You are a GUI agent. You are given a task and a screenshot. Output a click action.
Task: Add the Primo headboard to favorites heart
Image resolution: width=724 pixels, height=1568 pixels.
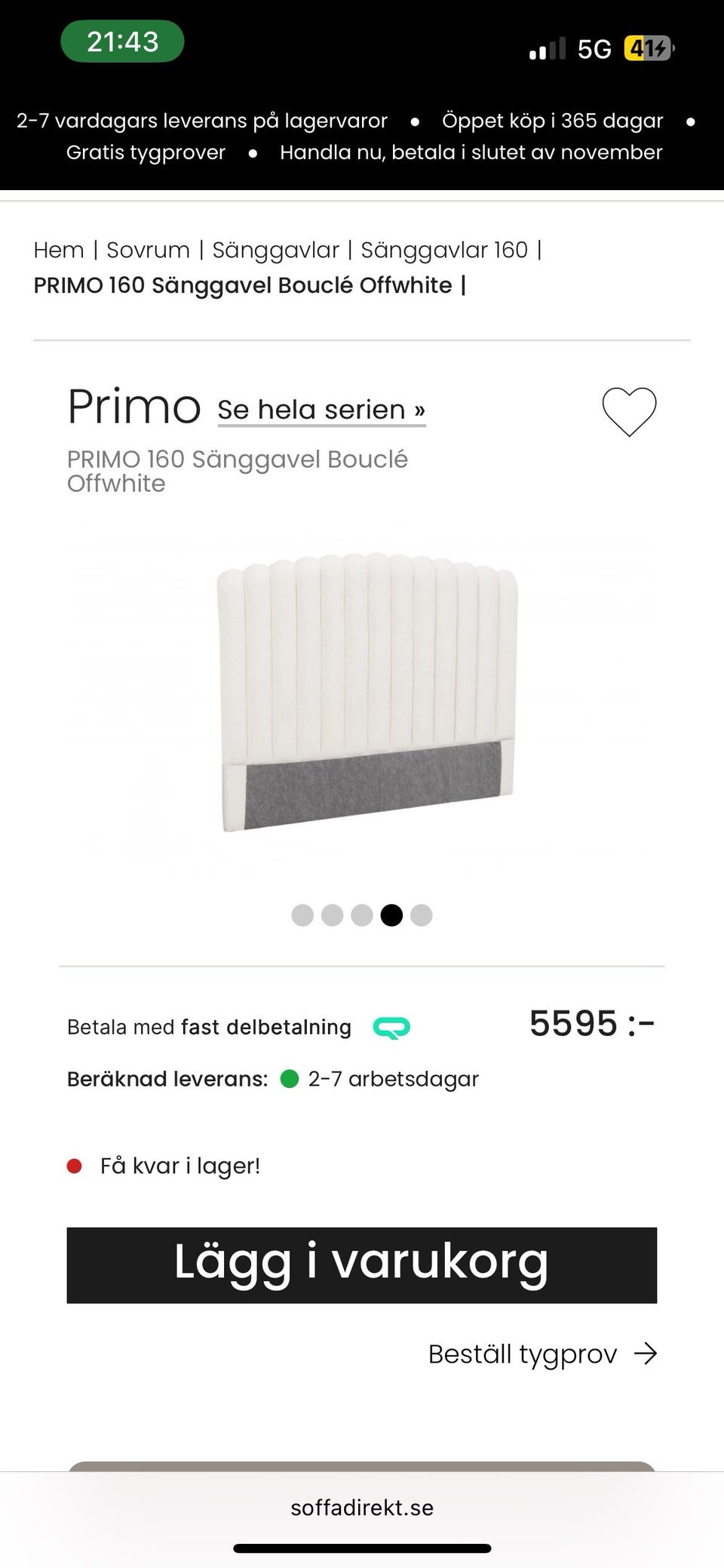629,411
